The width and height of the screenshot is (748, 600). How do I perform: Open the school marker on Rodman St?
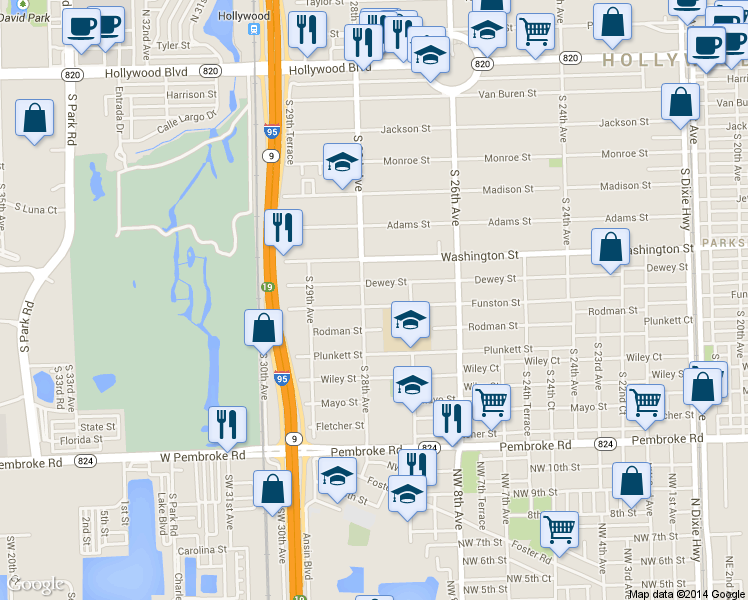point(410,320)
